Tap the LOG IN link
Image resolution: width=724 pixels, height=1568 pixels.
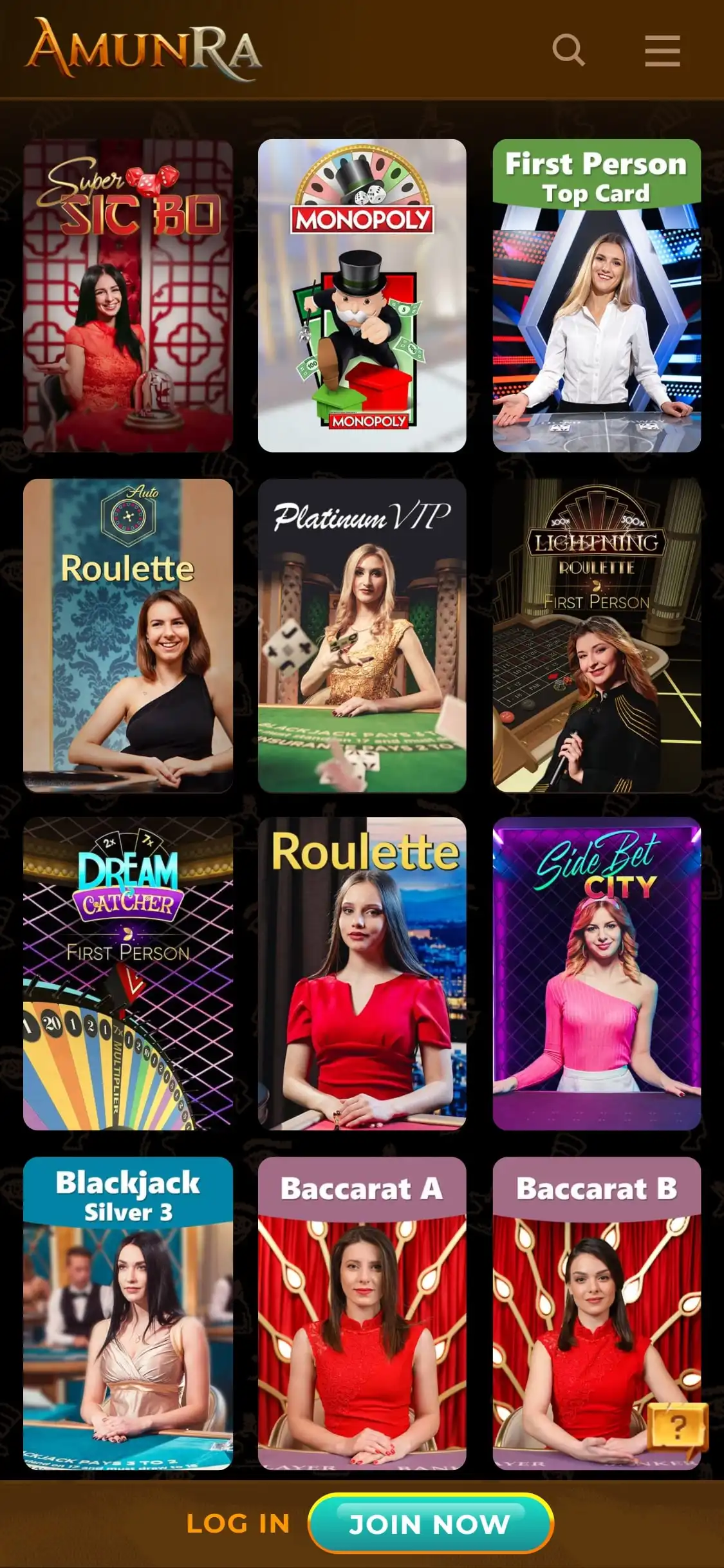237,1523
